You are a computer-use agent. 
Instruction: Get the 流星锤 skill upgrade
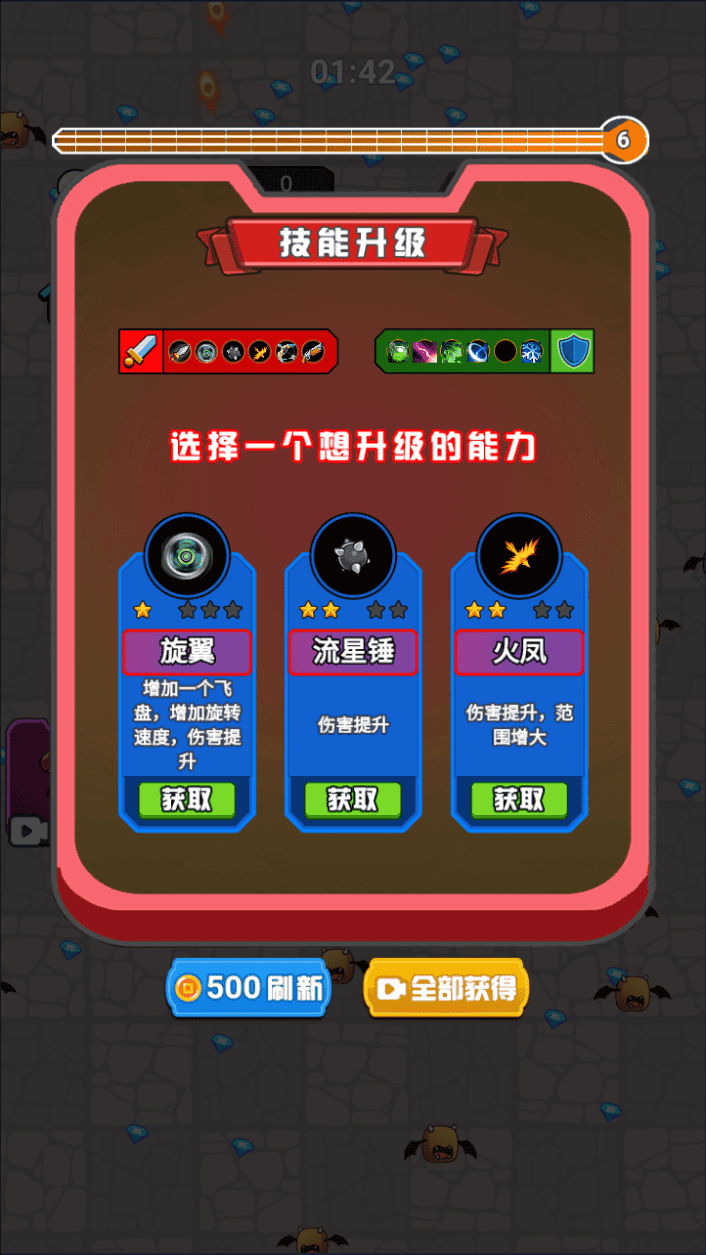pos(352,799)
